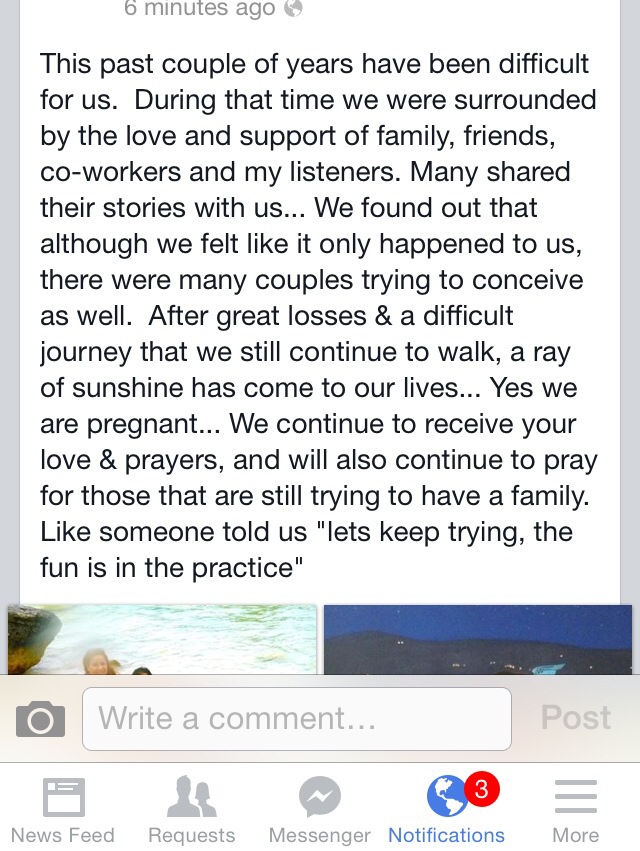
Task: Tap the camera icon to attach a photo
Action: 40,718
